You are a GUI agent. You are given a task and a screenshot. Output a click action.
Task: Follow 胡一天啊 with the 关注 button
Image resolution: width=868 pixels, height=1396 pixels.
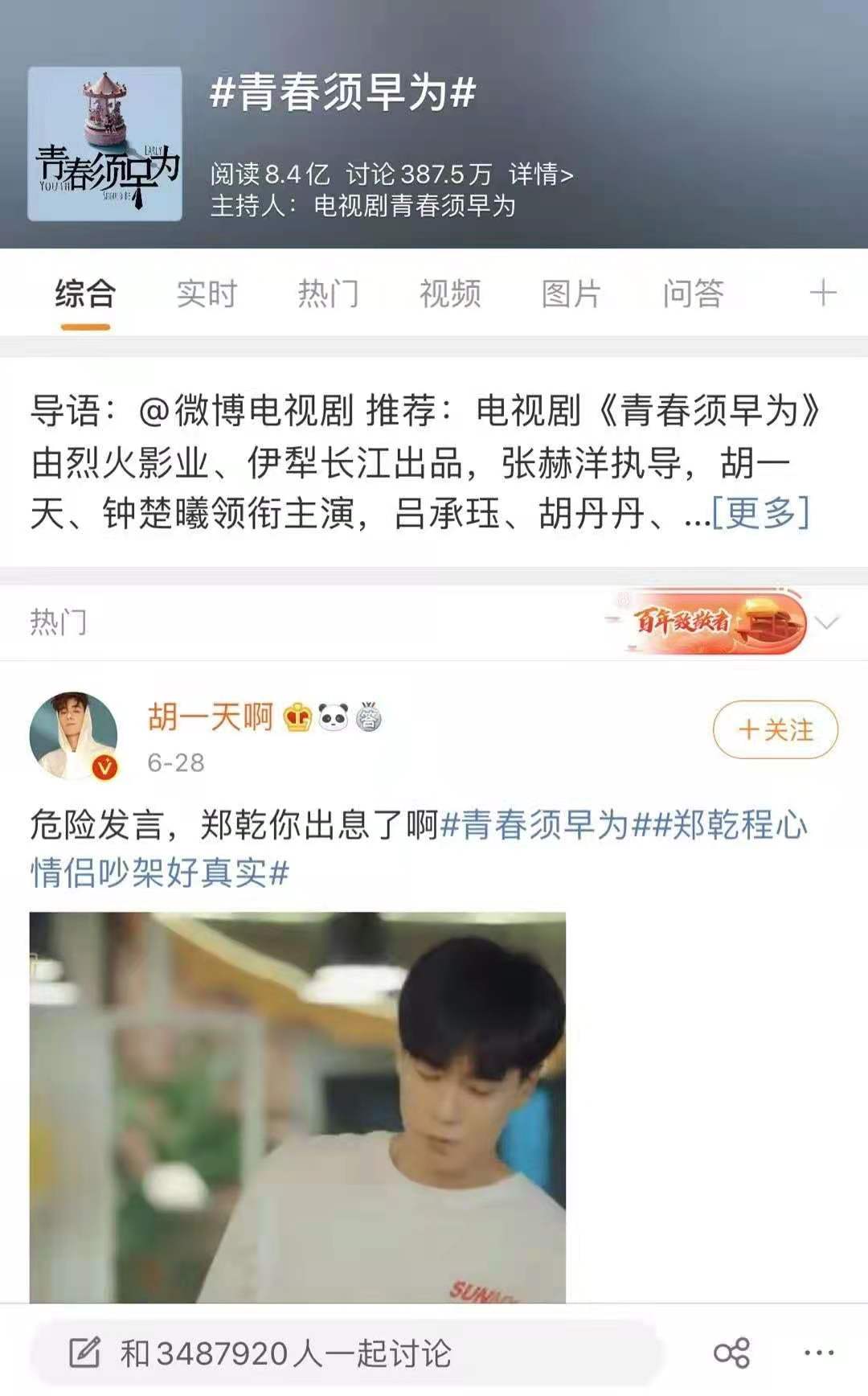pyautogui.click(x=775, y=729)
